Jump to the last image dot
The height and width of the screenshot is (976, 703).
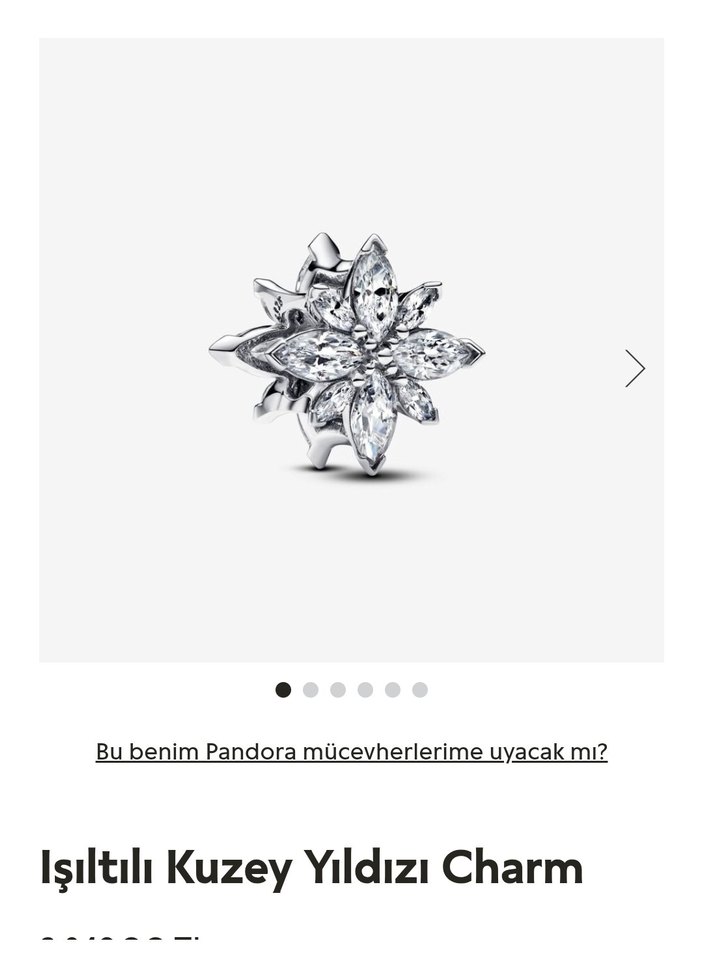[420, 690]
